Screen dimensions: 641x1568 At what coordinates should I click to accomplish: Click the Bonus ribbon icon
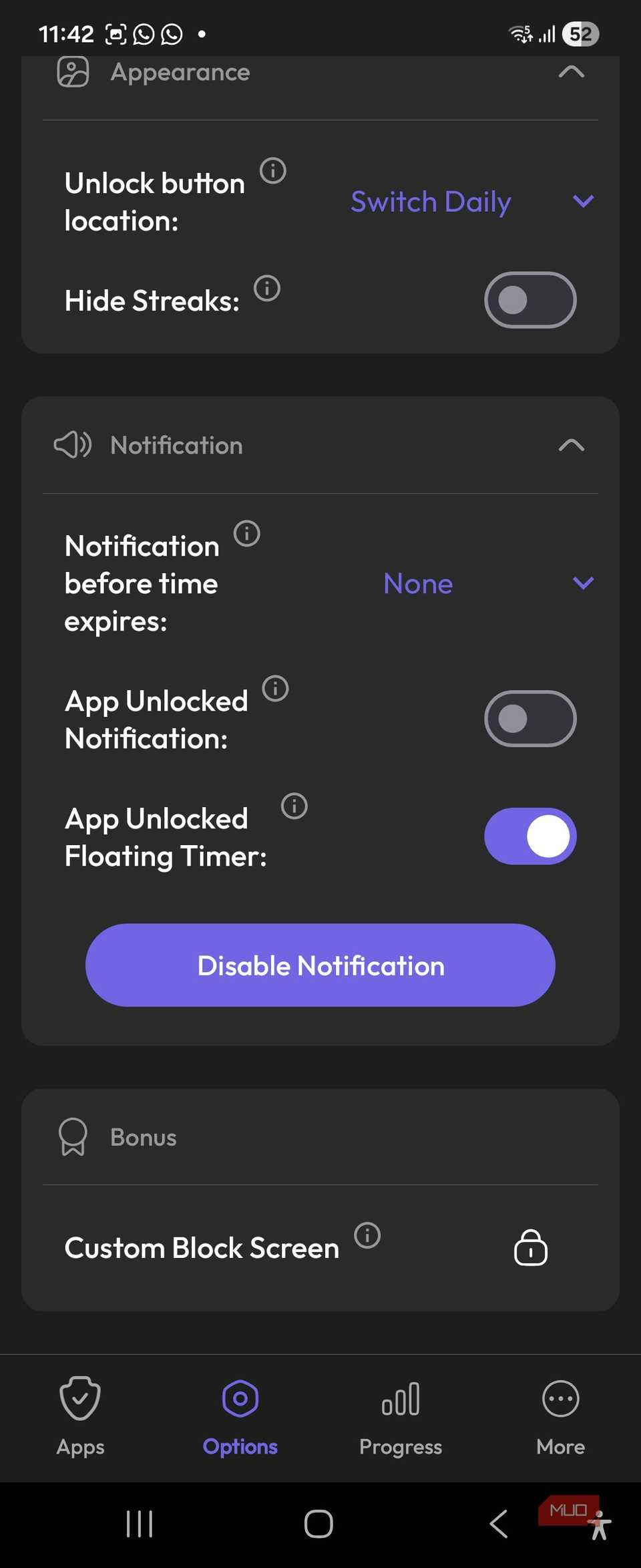(72, 1136)
